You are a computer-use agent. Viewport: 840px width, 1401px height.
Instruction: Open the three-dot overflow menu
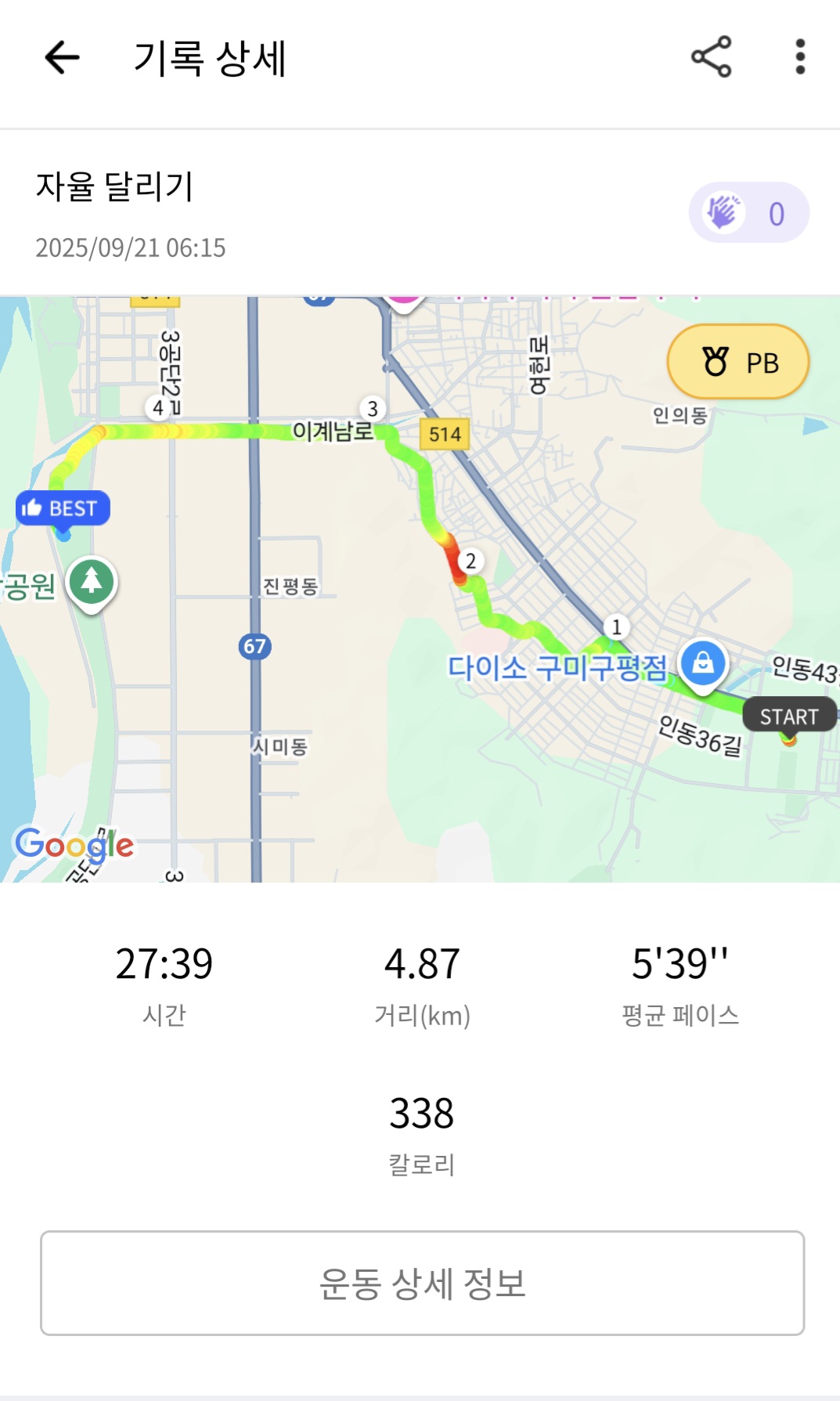pyautogui.click(x=799, y=57)
